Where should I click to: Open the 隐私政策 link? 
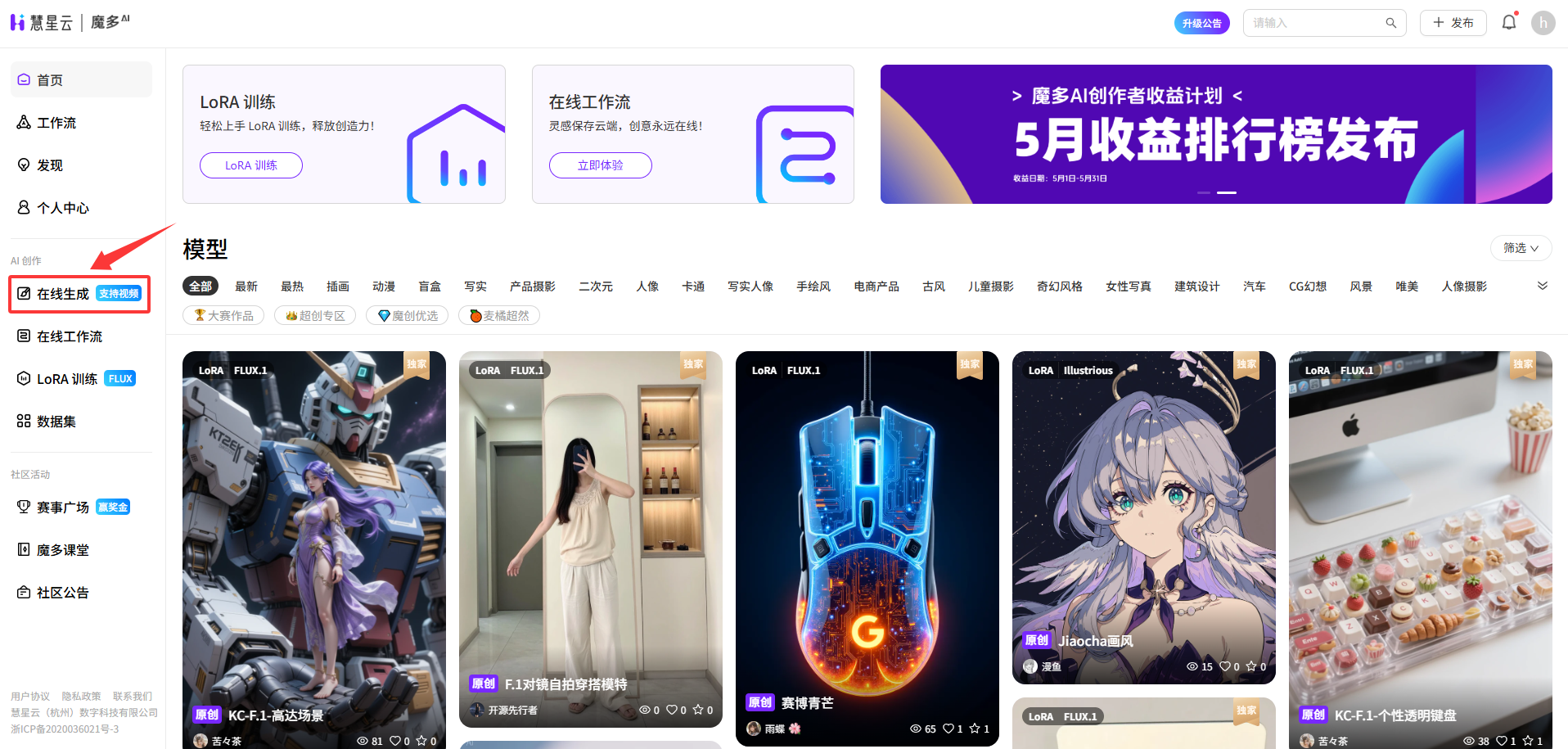(81, 697)
